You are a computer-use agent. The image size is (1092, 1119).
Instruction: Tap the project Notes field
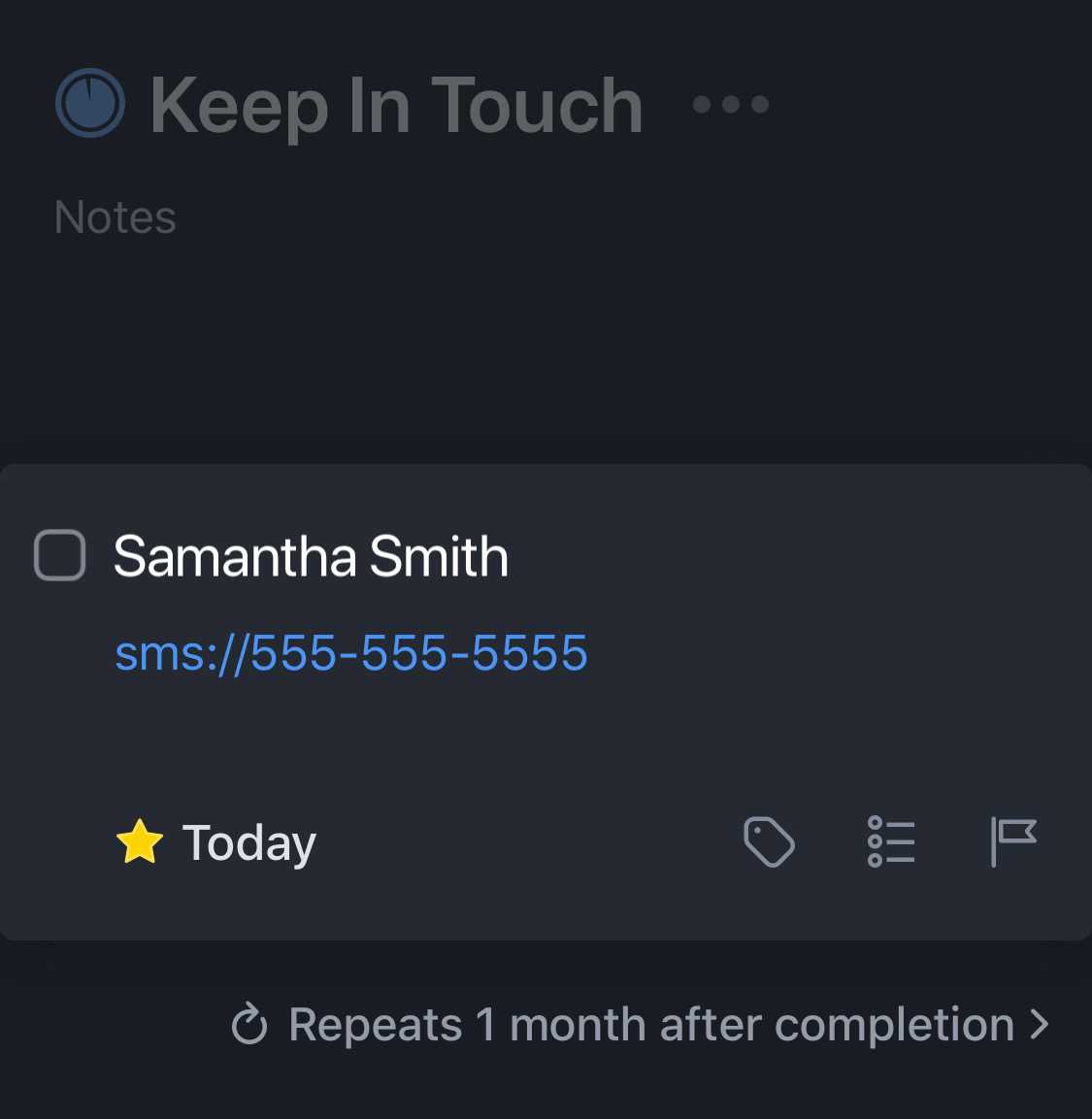click(x=116, y=217)
